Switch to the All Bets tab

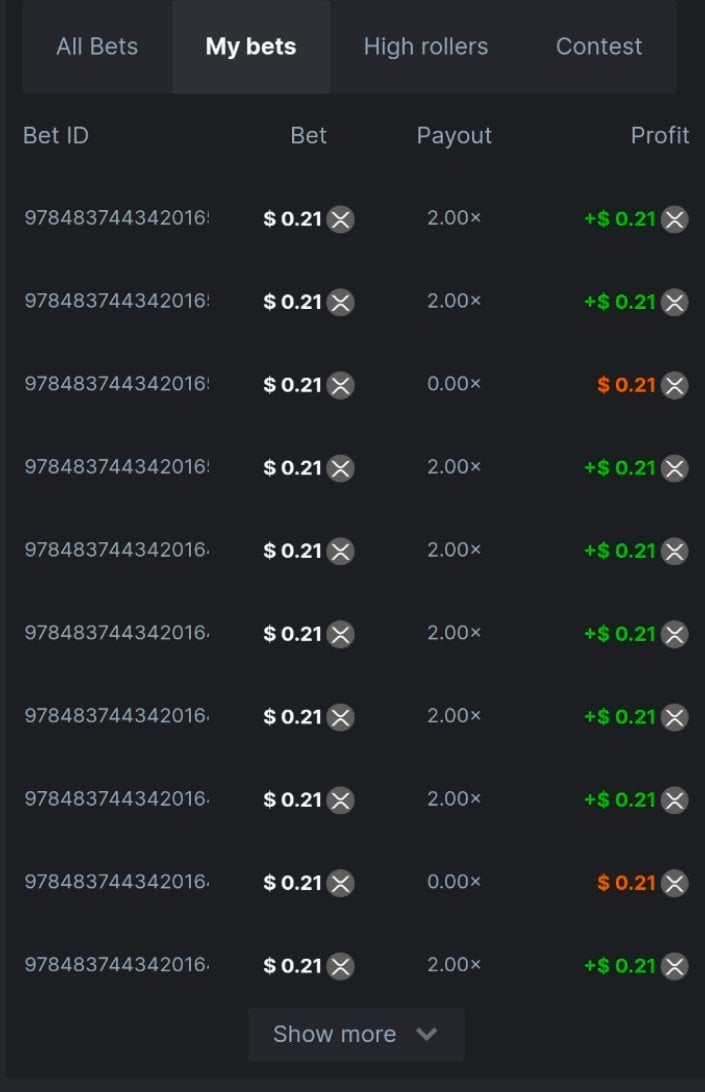pos(97,47)
